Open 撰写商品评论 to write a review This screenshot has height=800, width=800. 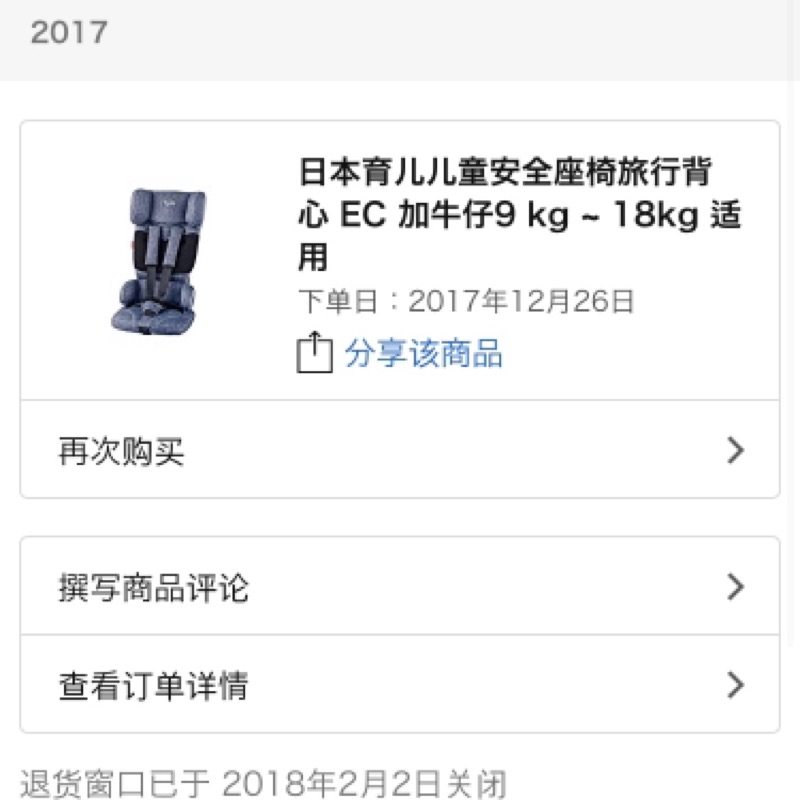400,586
